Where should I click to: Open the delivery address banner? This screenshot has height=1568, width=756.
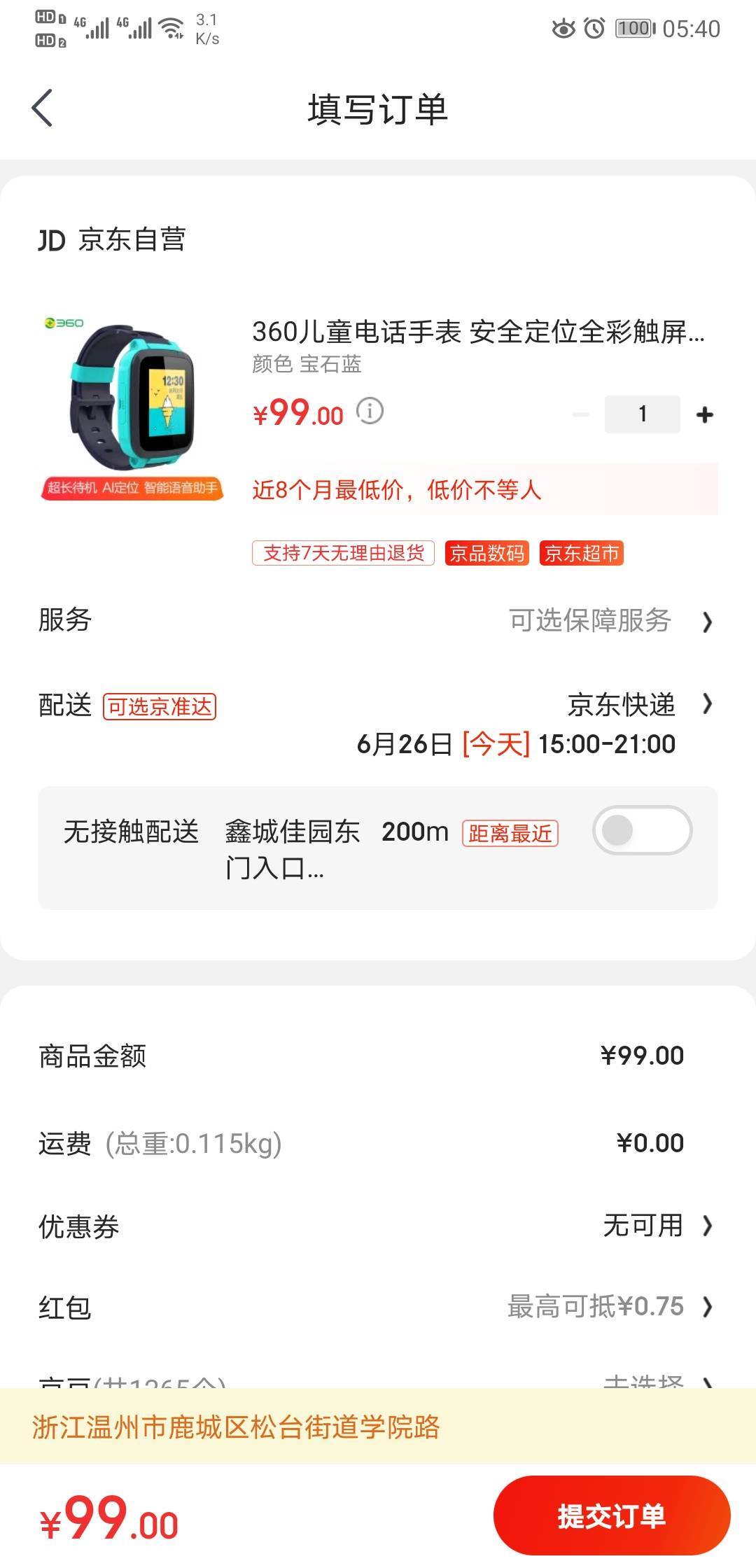378,1427
